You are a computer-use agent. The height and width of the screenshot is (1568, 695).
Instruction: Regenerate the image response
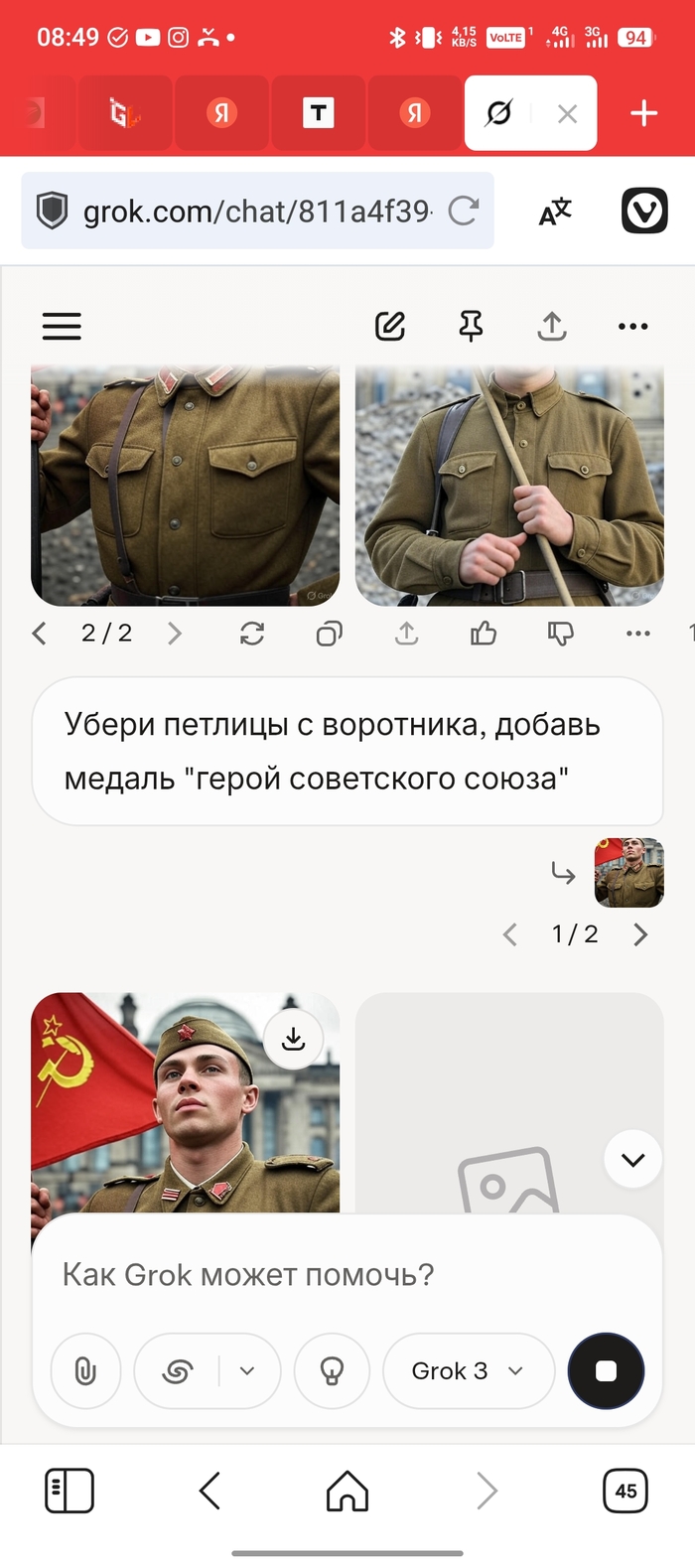click(252, 634)
